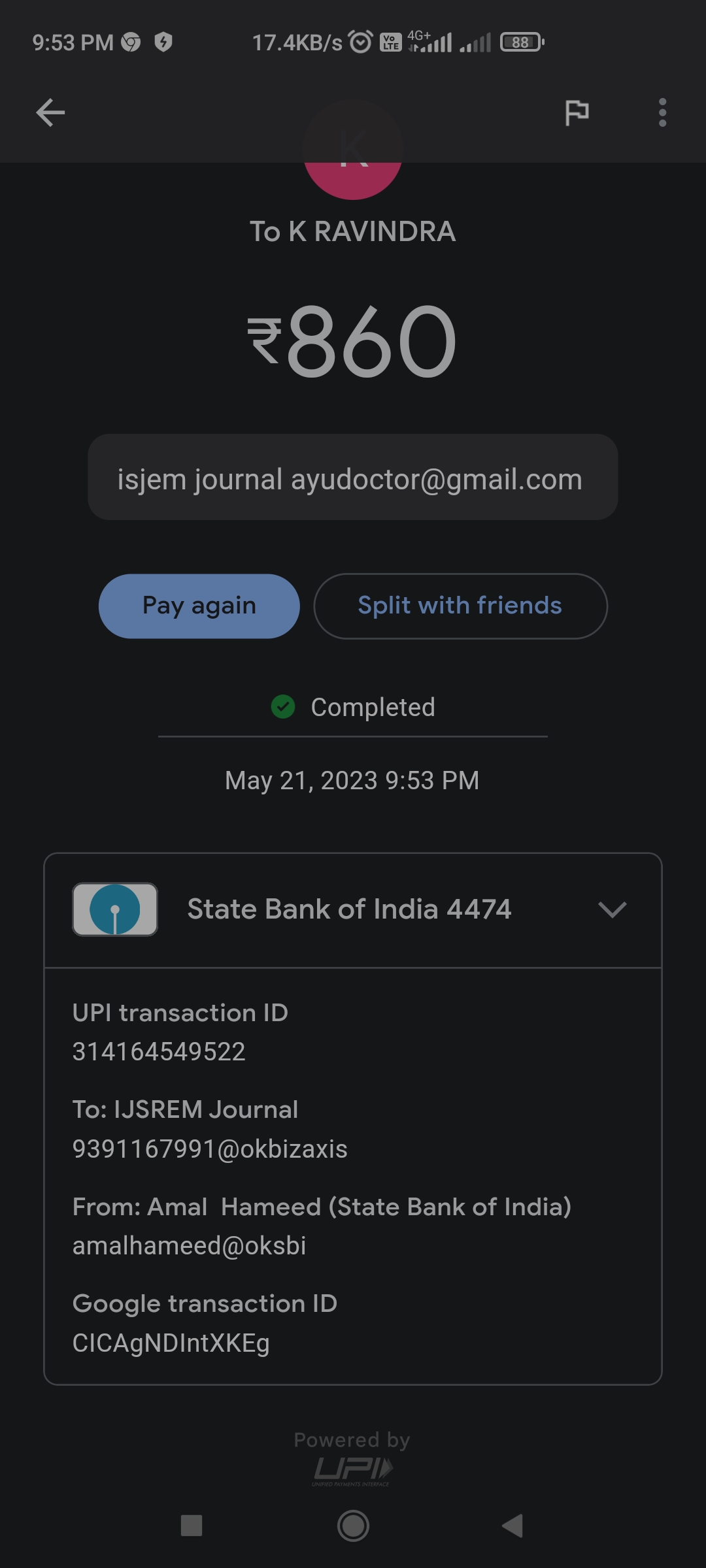This screenshot has height=1568, width=706.
Task: Collapse the State Bank of India 4474 details
Action: pos(612,909)
